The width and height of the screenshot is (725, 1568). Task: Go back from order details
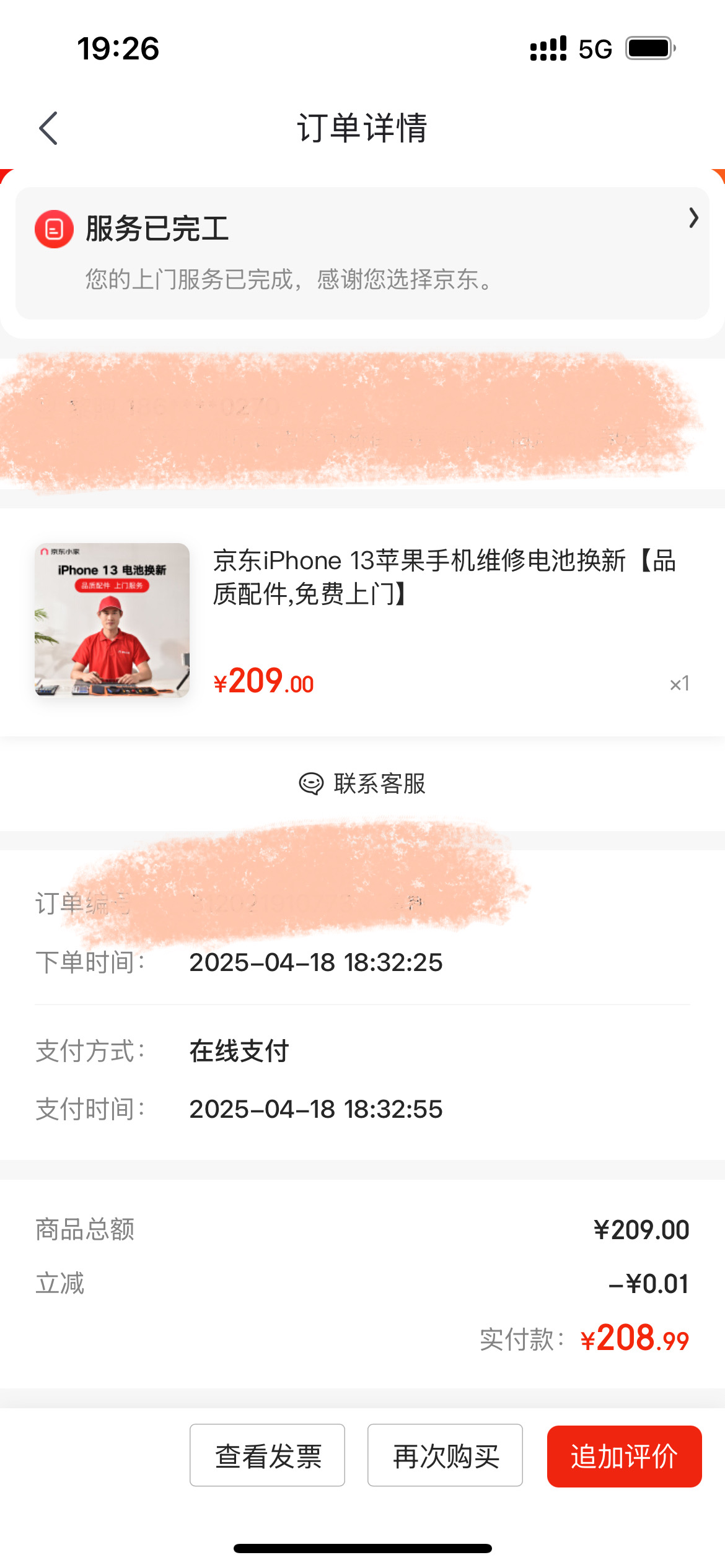coord(48,128)
